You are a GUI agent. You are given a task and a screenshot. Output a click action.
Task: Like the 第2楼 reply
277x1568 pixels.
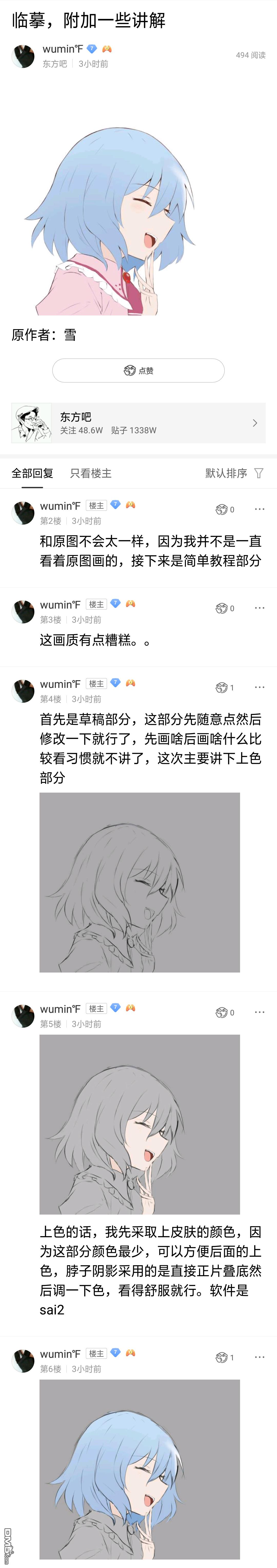pos(224,509)
